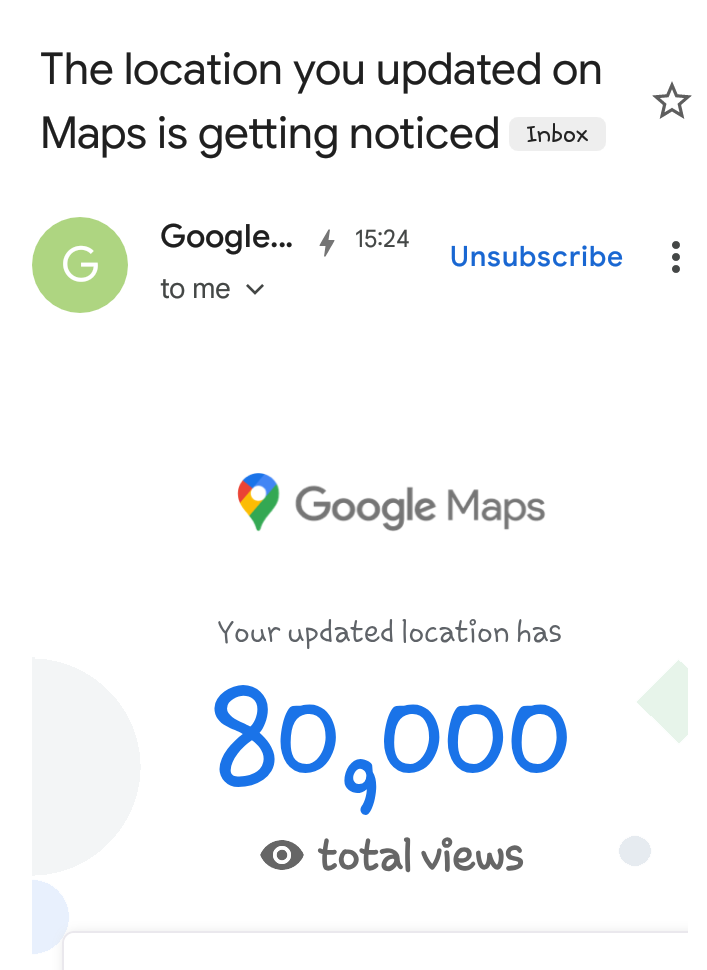
Task: Unsubscribe from this sender
Action: coord(536,257)
